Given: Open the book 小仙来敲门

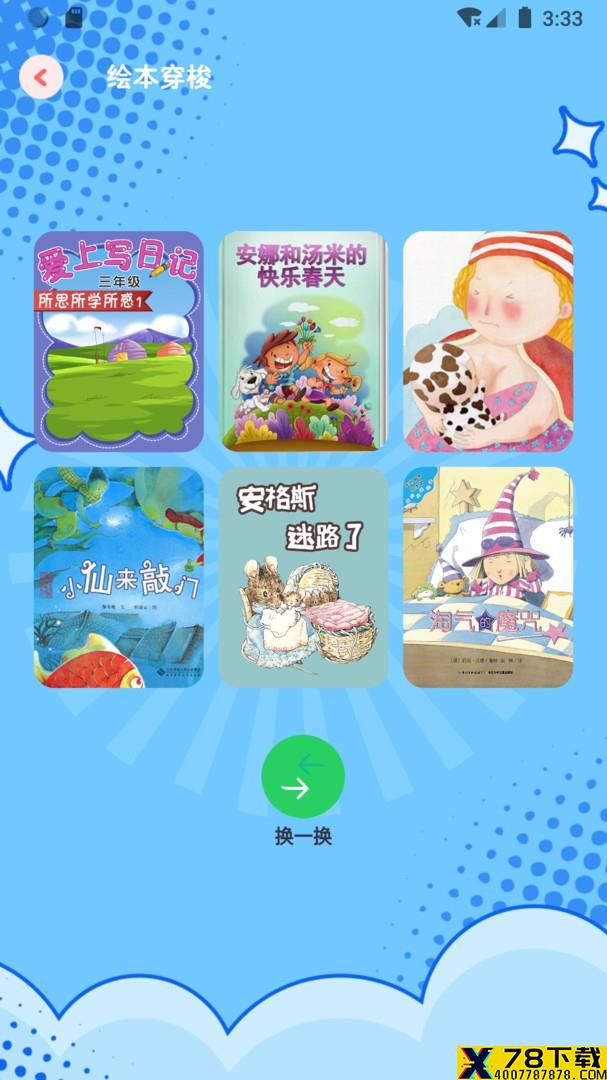Looking at the screenshot, I should pyautogui.click(x=119, y=577).
